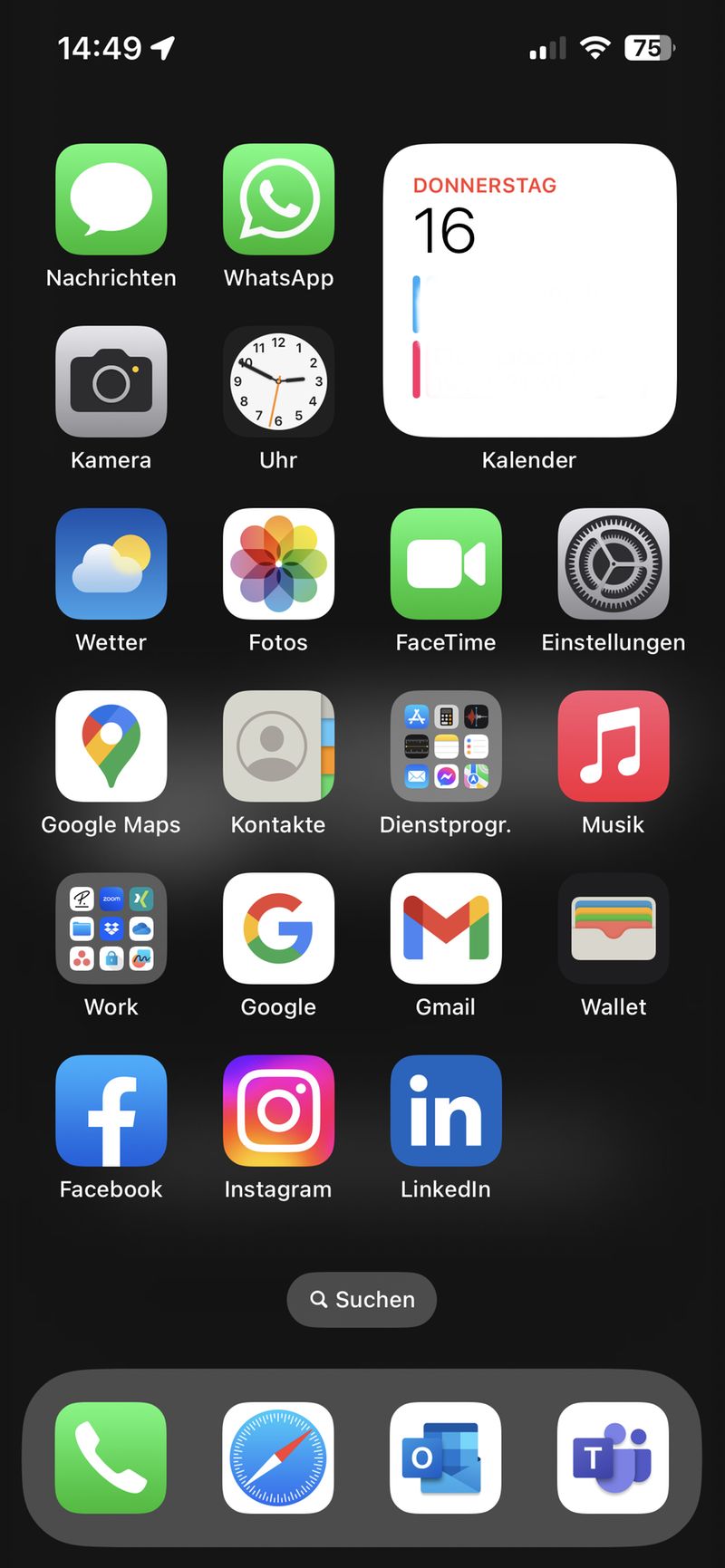
Task: Start FaceTime
Action: pos(446,563)
